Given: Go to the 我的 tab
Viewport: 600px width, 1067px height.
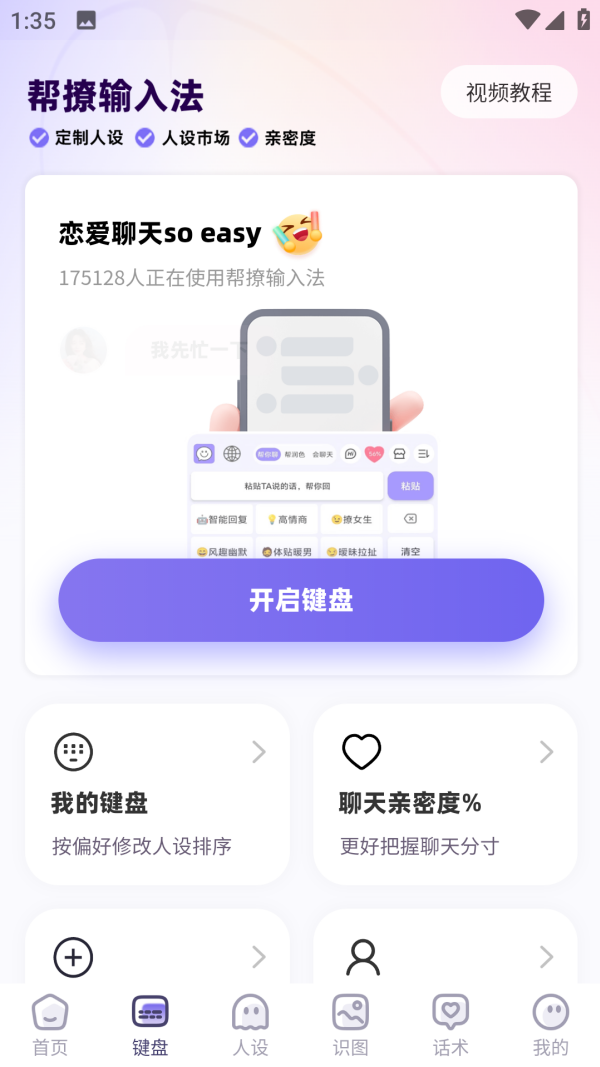Looking at the screenshot, I should coord(550,1025).
